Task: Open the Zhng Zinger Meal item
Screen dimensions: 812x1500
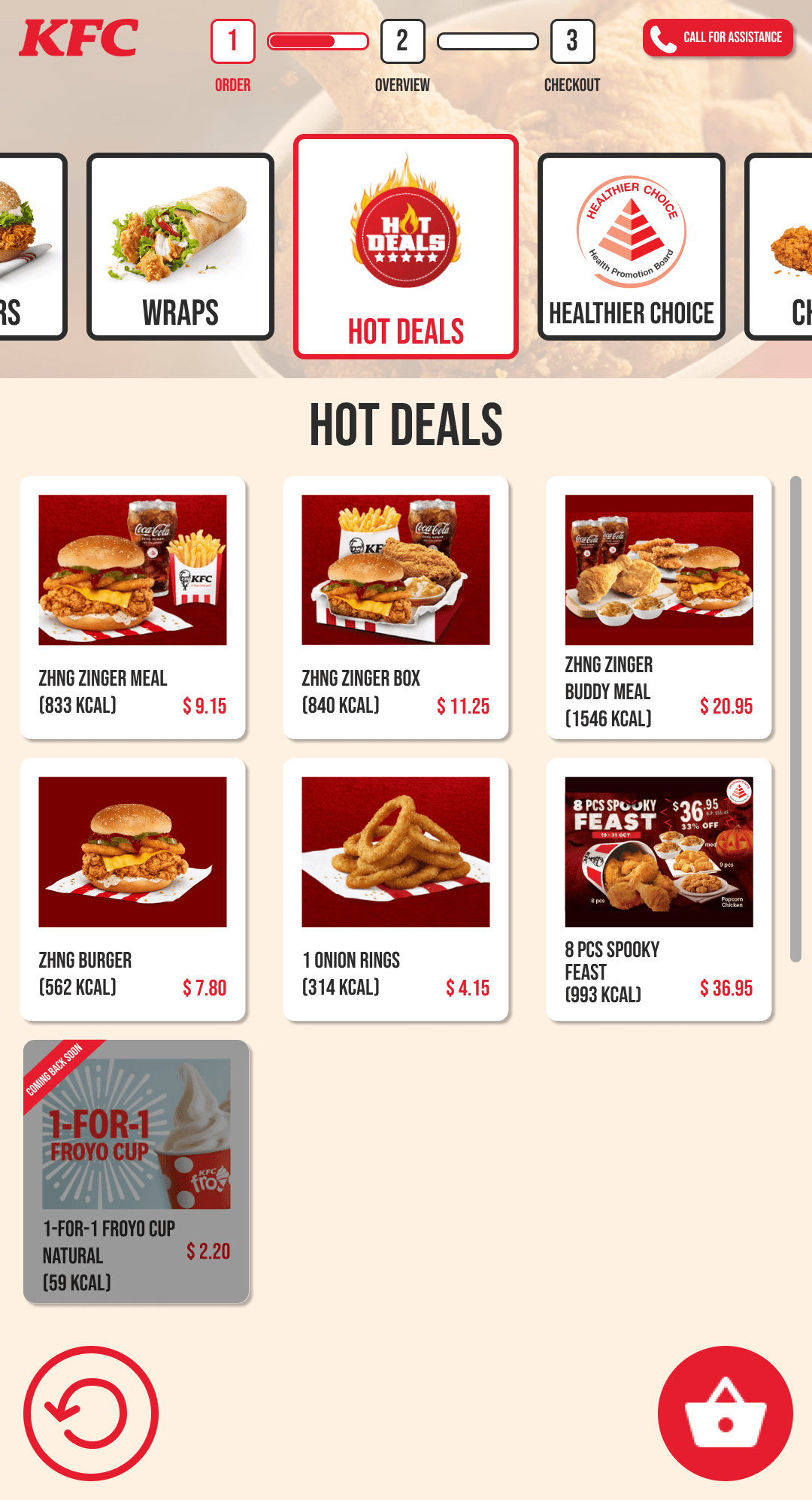Action: click(x=133, y=608)
